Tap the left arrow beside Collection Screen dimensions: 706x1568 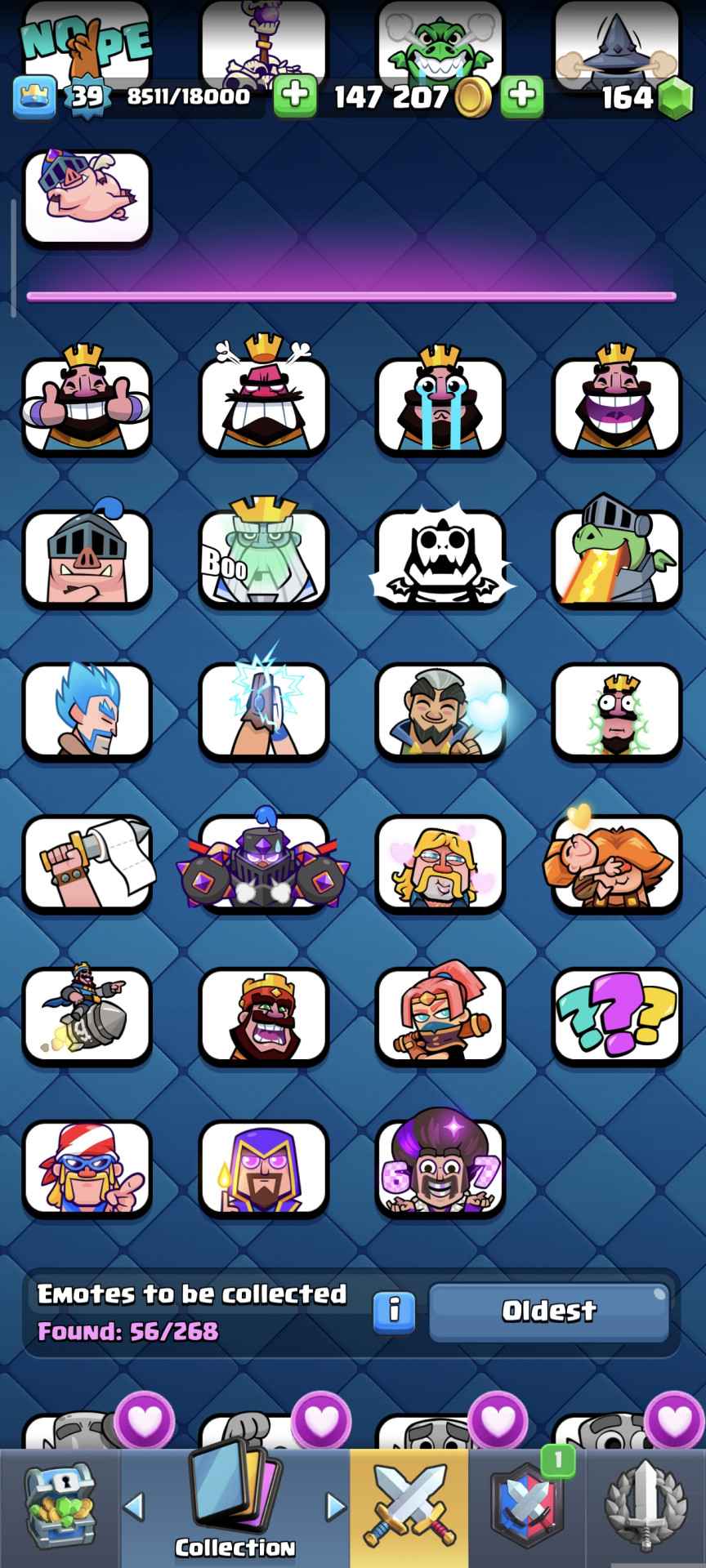(x=135, y=1507)
